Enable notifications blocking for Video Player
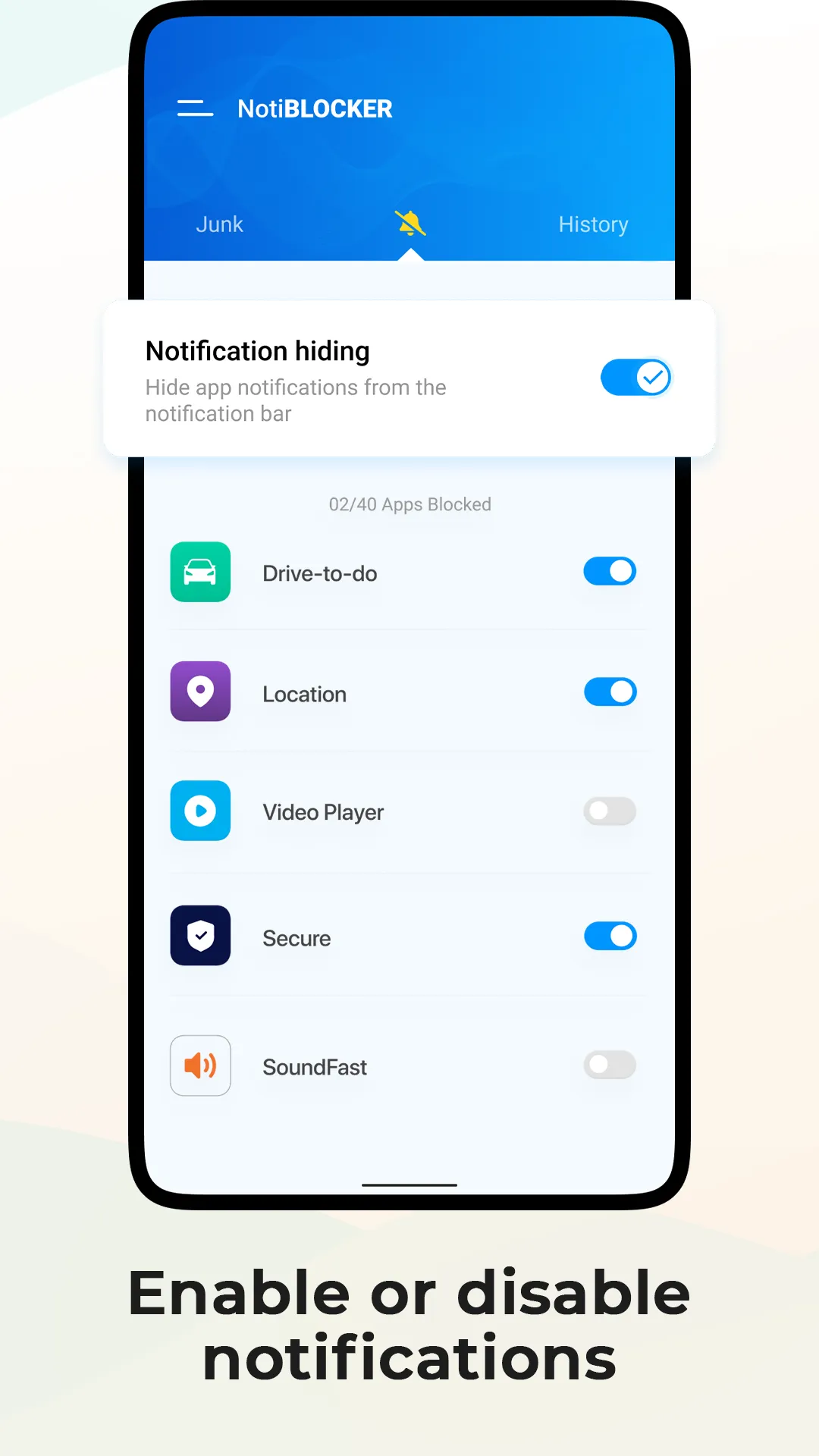The image size is (819, 1456). [610, 811]
